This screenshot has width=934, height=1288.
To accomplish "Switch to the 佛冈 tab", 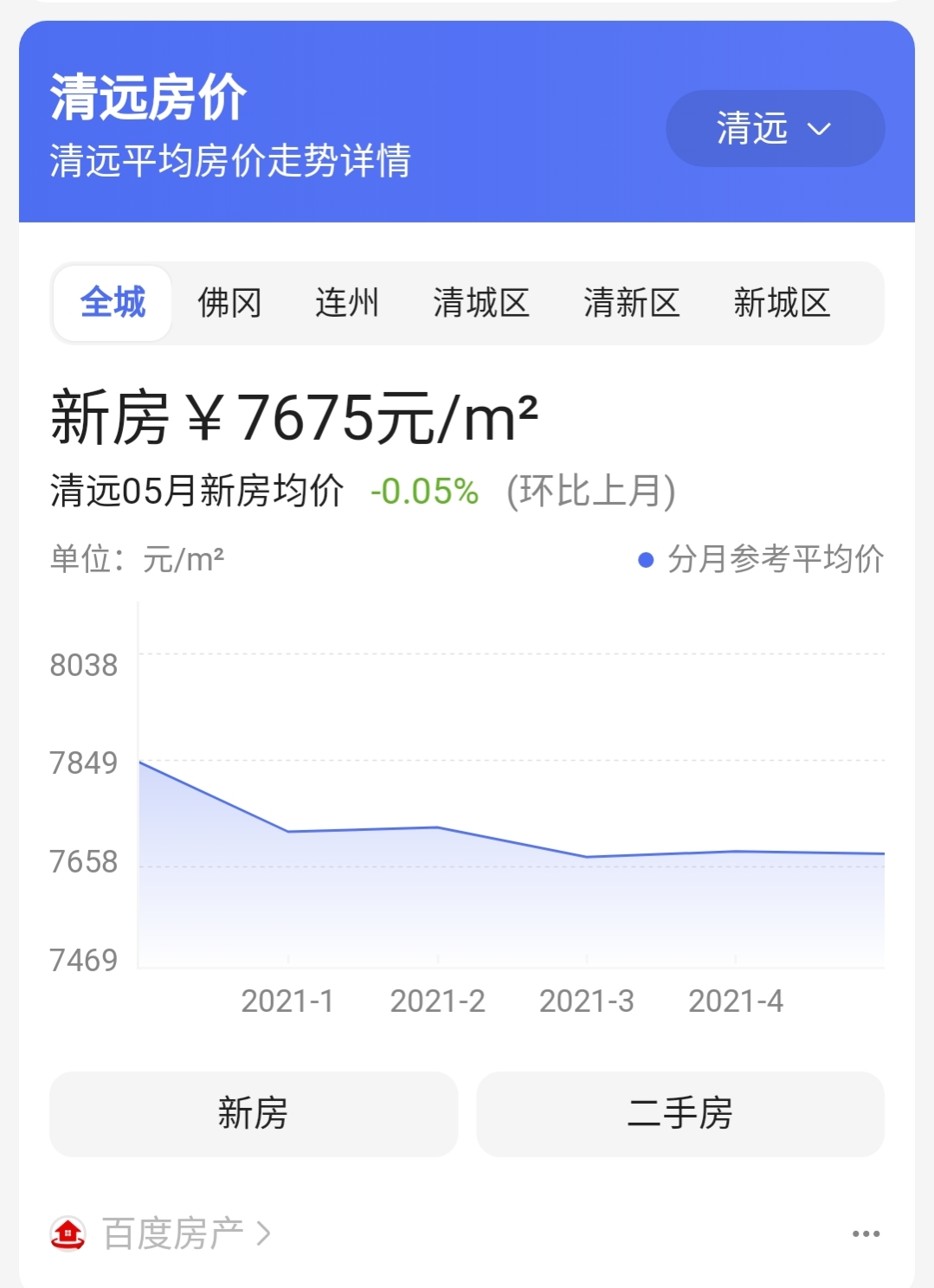I will pyautogui.click(x=229, y=303).
